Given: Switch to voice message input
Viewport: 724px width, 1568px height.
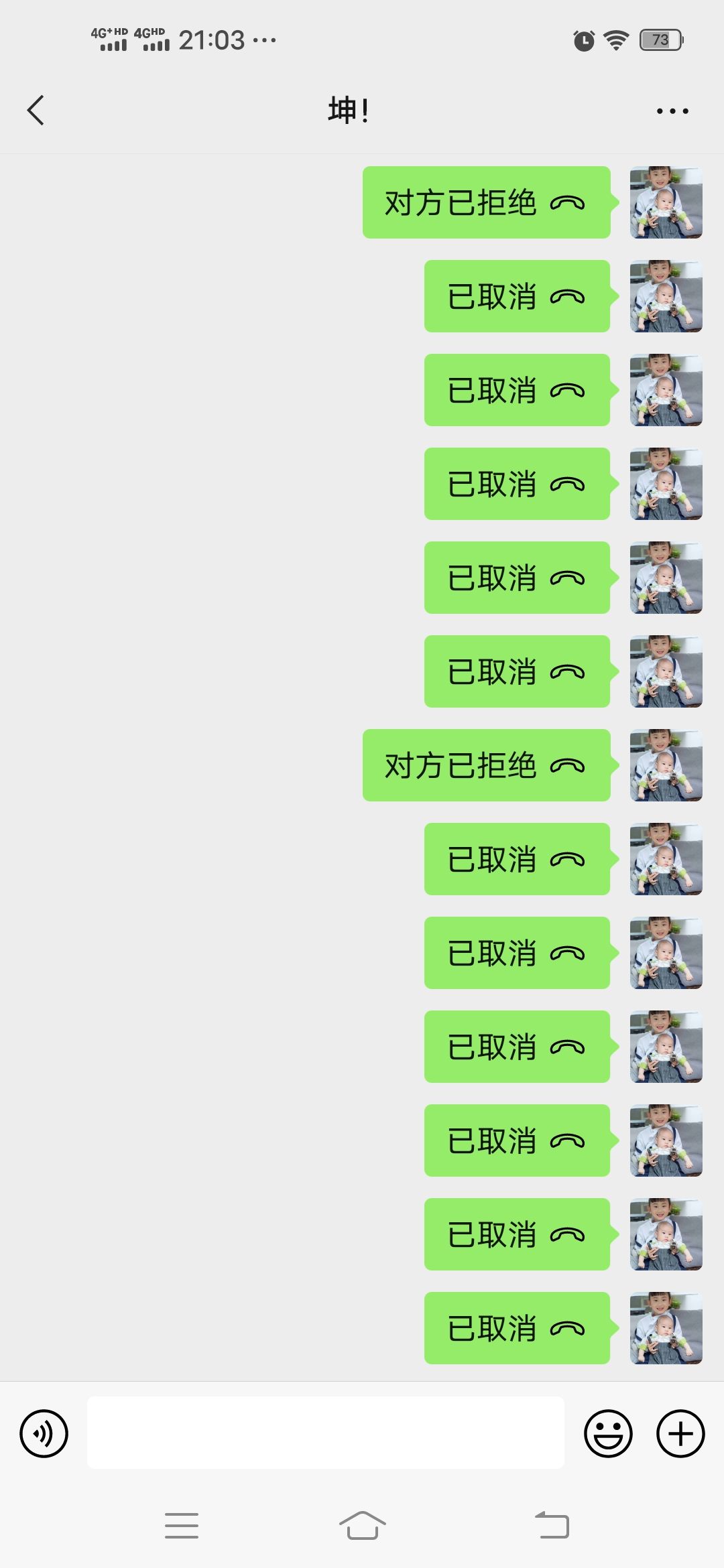Looking at the screenshot, I should pos(44,1433).
